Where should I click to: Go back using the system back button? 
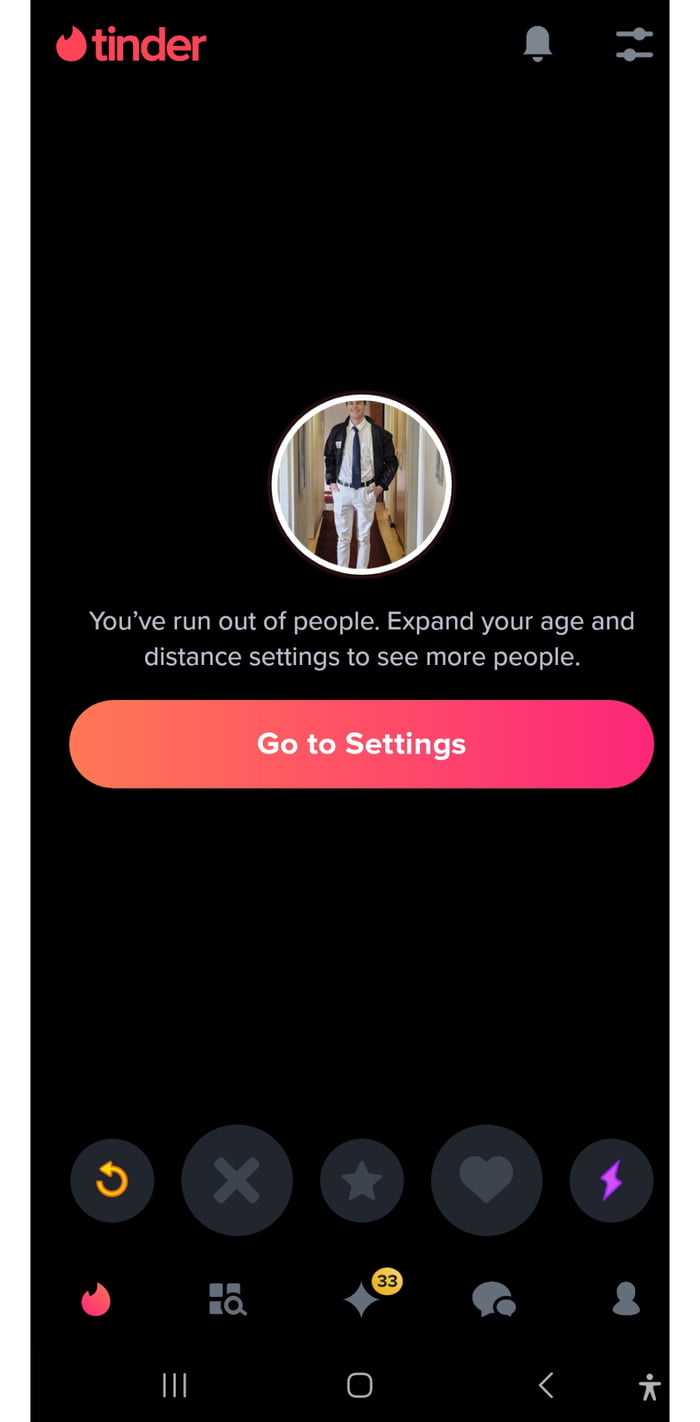coord(546,1385)
